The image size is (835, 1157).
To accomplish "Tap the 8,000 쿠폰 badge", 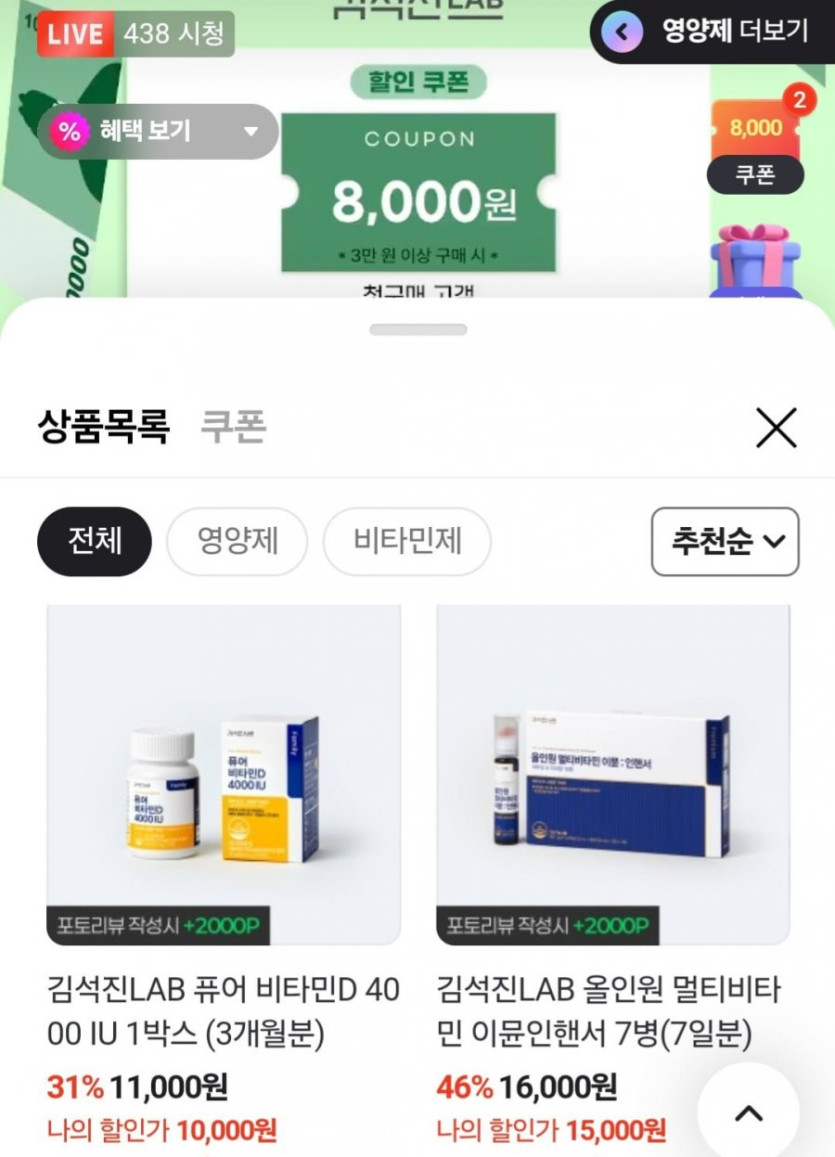I will 756,146.
